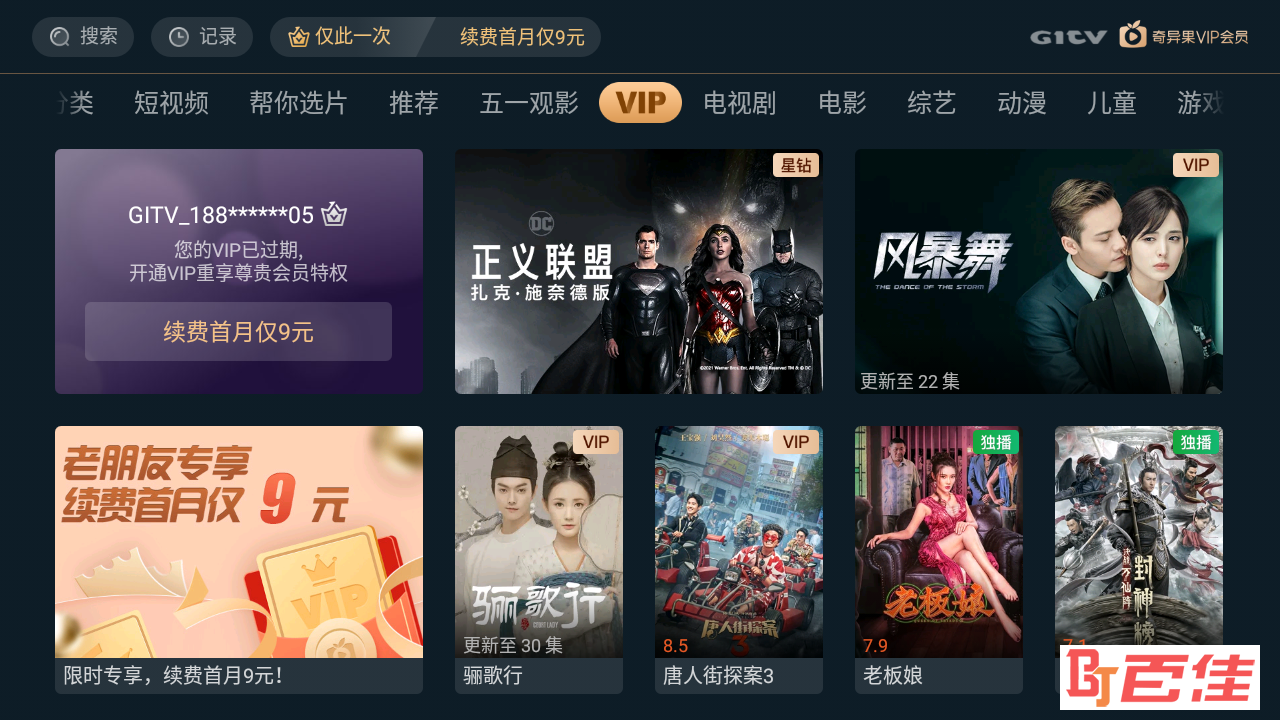Switch to the 综艺 tab
Viewport: 1280px width, 720px height.
click(932, 103)
